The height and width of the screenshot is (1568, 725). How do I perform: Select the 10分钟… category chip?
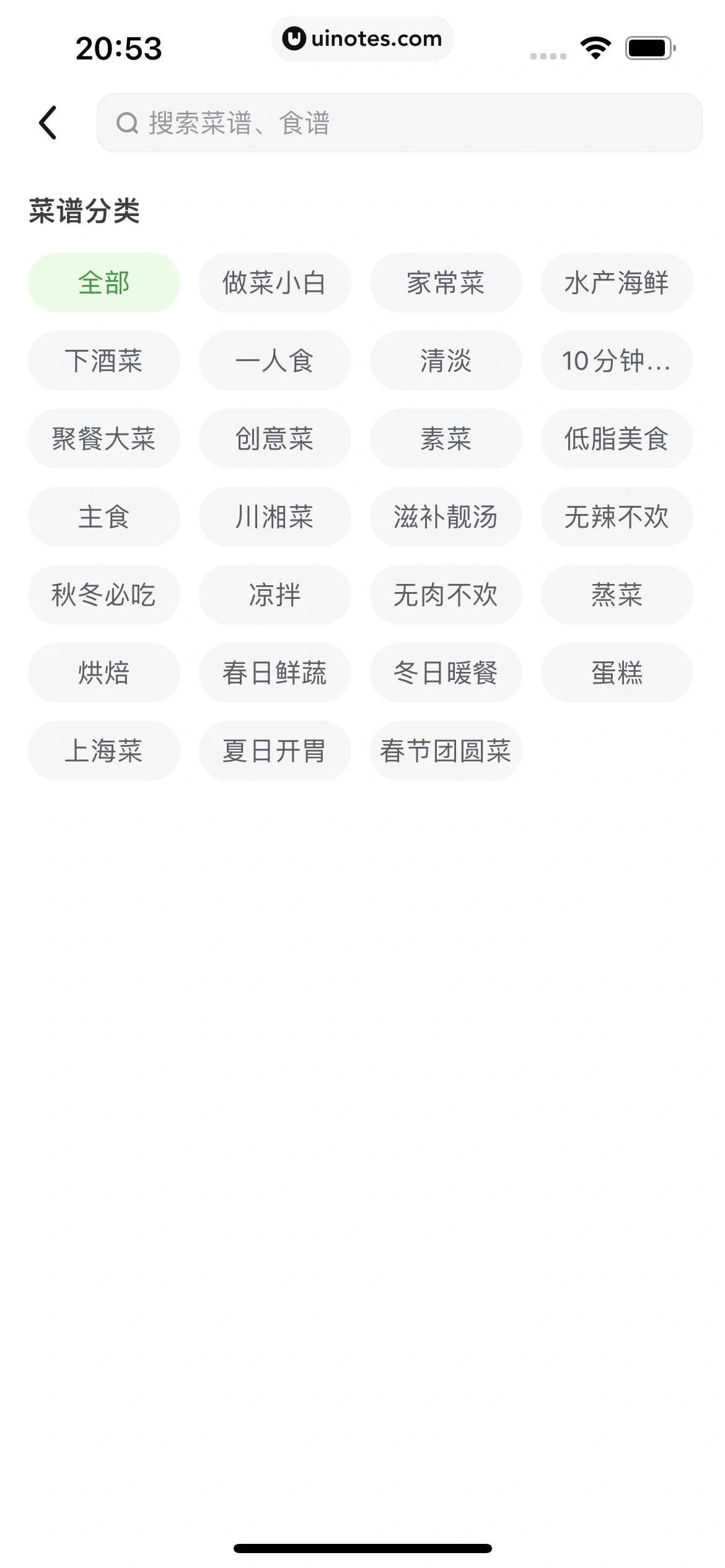click(x=617, y=361)
